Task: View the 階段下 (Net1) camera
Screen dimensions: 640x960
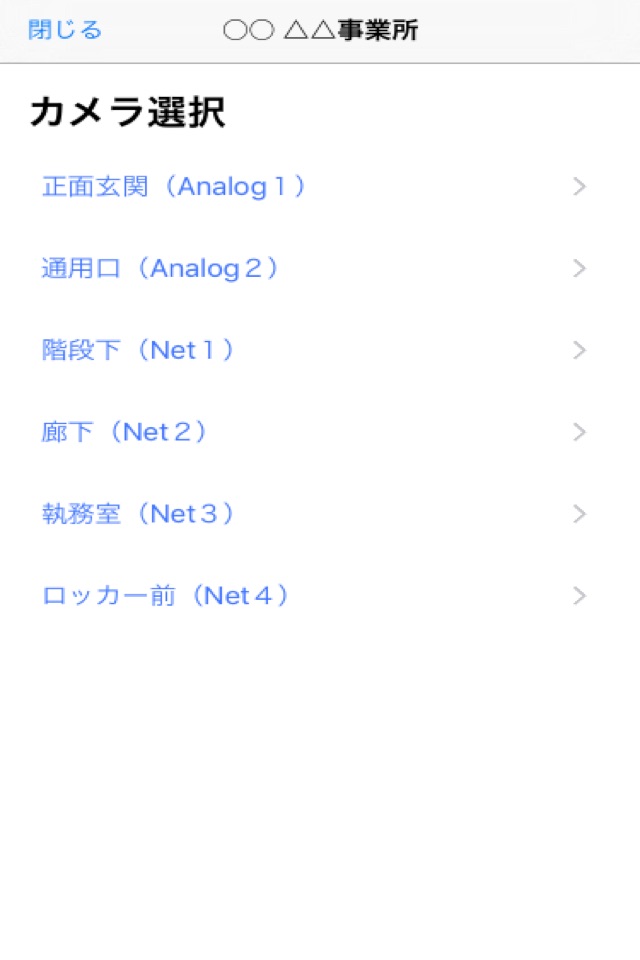Action: point(140,350)
